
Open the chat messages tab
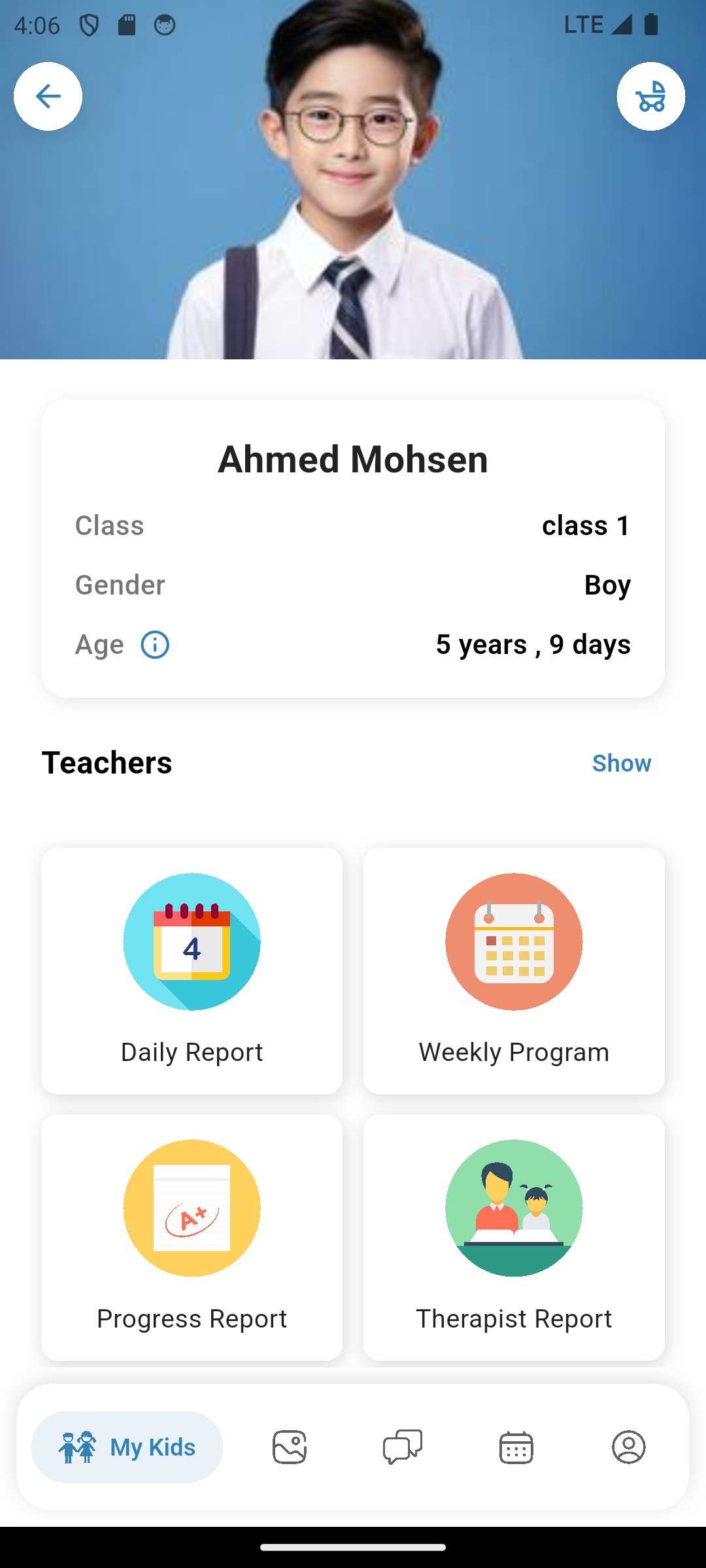pyautogui.click(x=403, y=1446)
